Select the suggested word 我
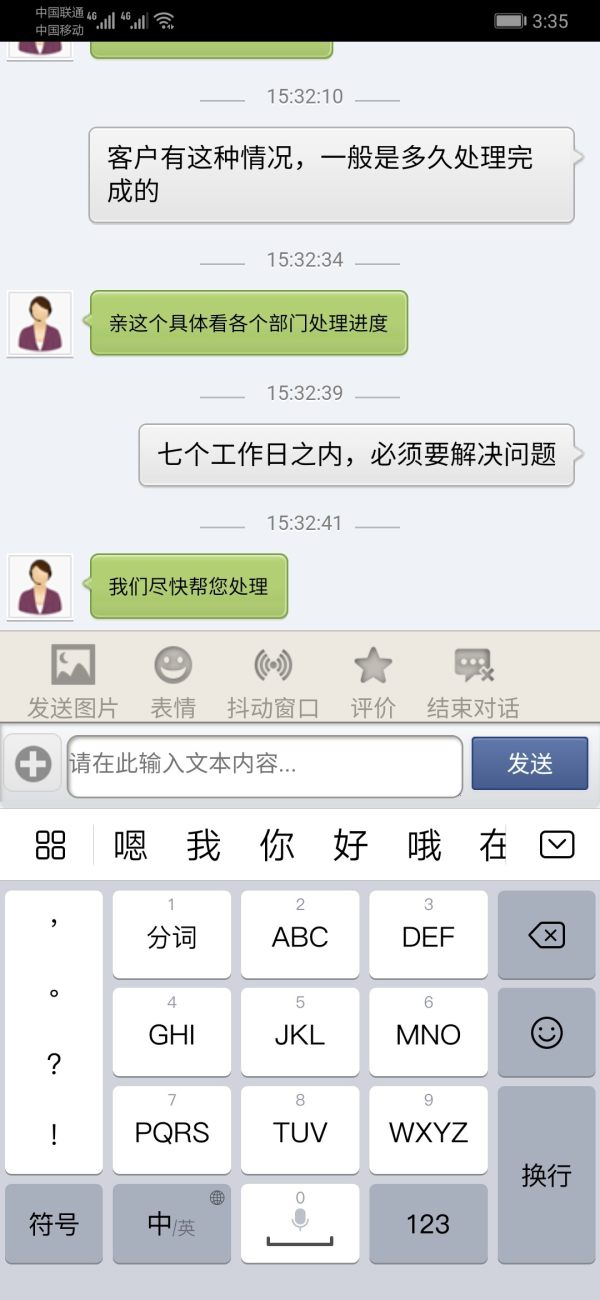The width and height of the screenshot is (600, 1300). [x=203, y=846]
